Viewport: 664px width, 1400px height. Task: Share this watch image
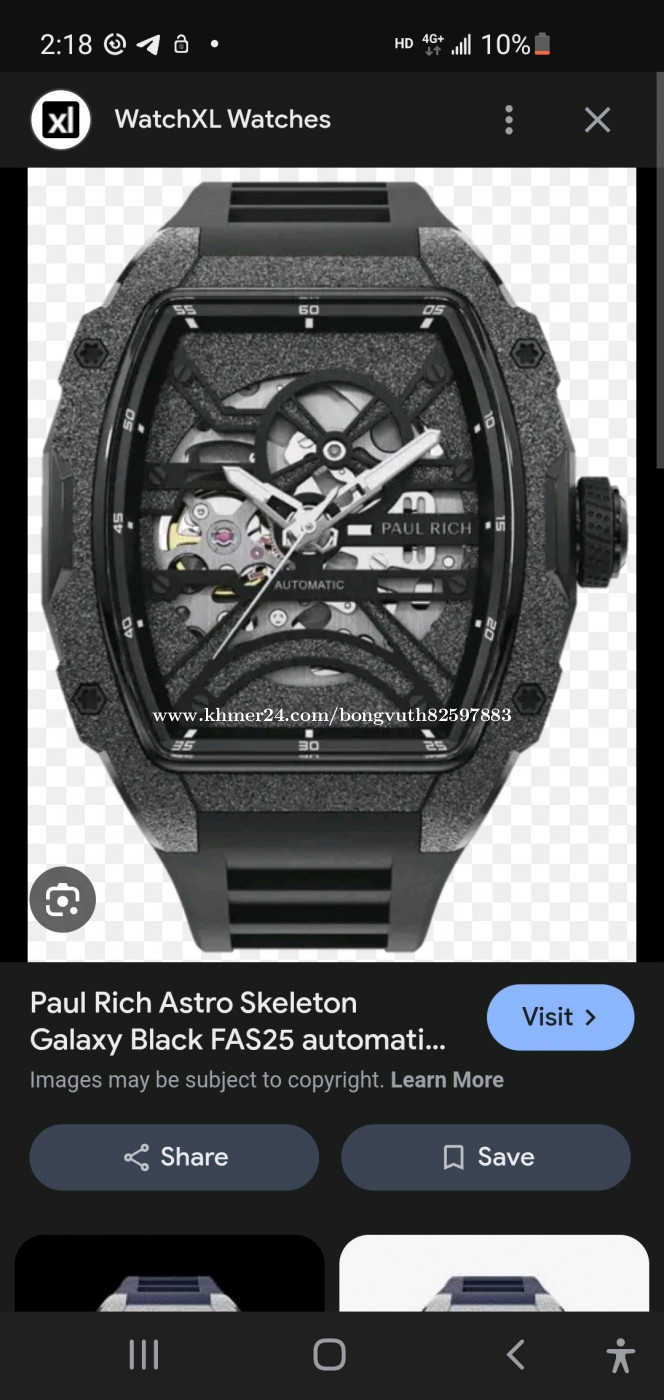[174, 1157]
